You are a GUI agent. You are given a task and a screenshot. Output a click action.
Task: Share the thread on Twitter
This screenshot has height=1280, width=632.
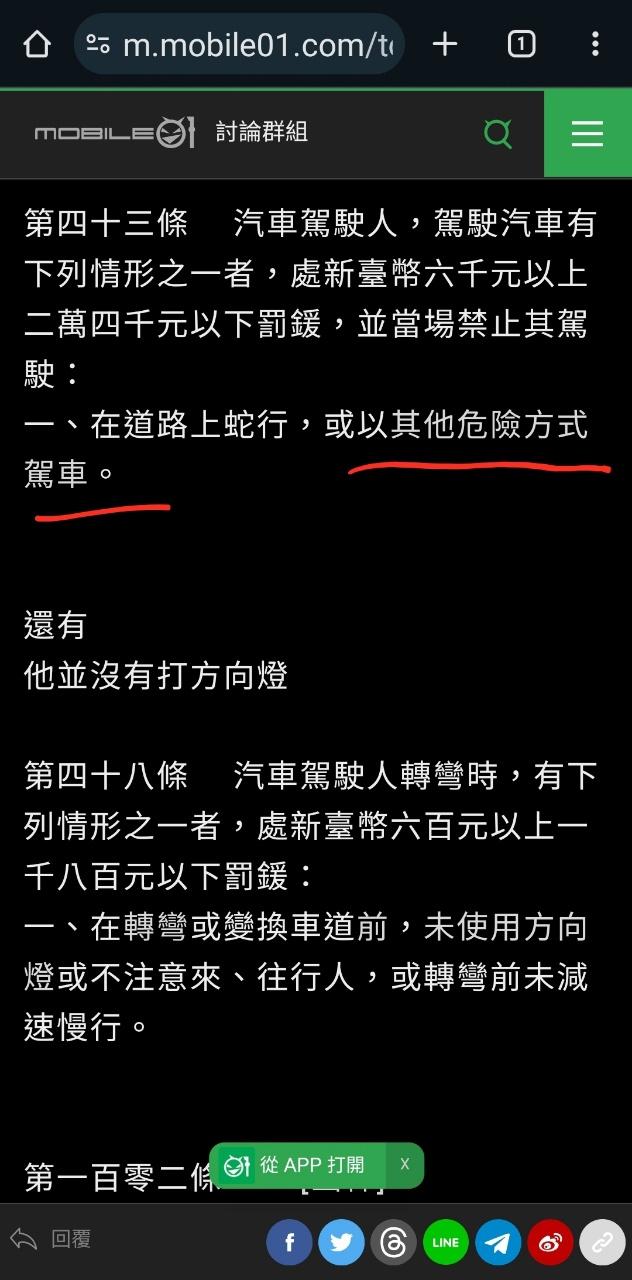[x=342, y=1243]
